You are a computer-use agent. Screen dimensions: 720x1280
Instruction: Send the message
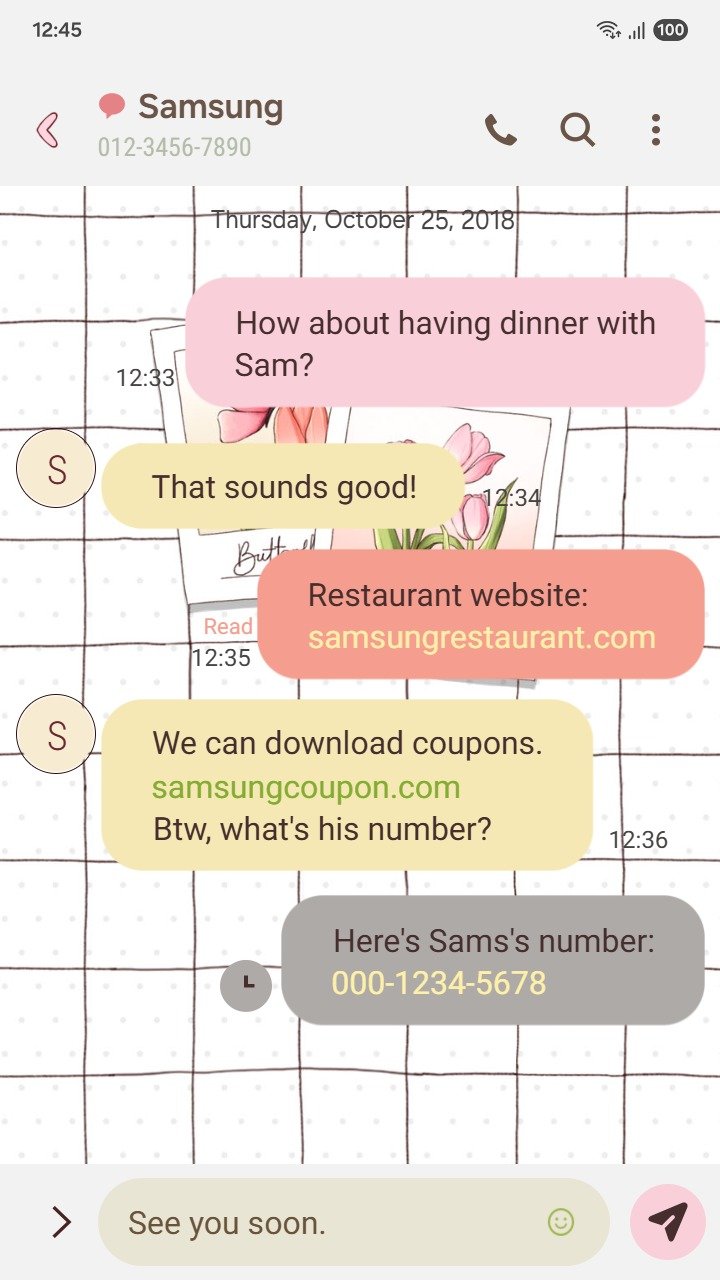click(667, 1221)
